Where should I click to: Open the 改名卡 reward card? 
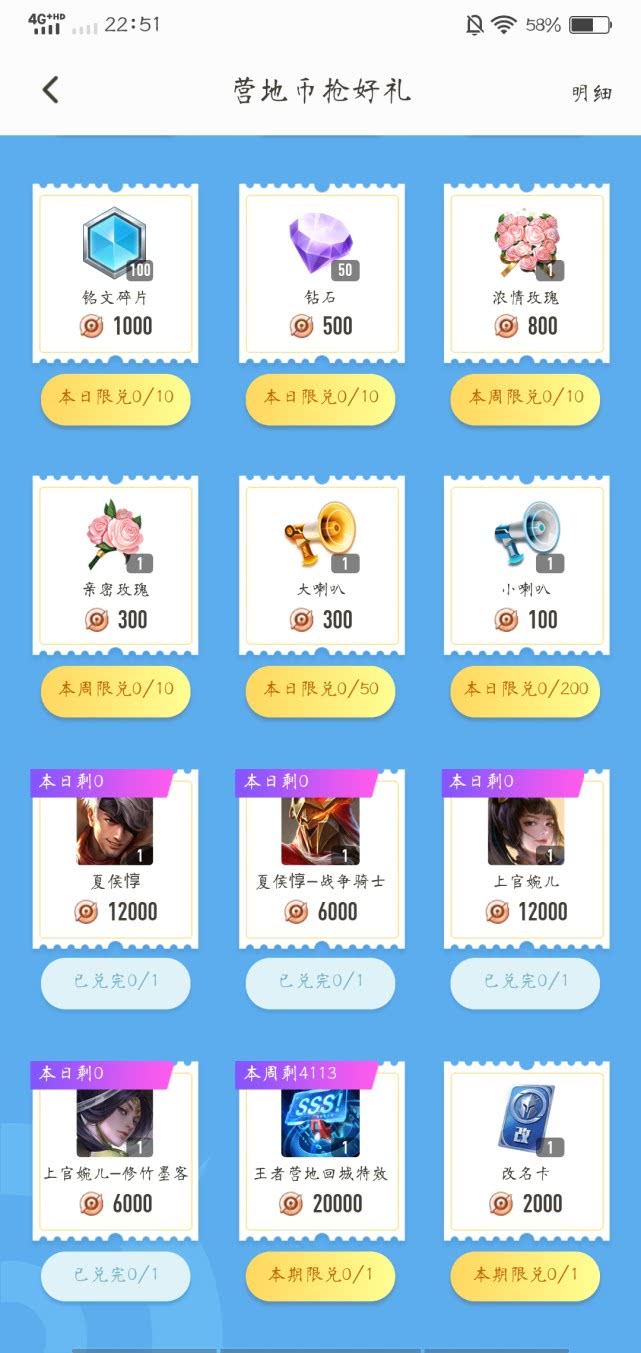coord(527,1150)
